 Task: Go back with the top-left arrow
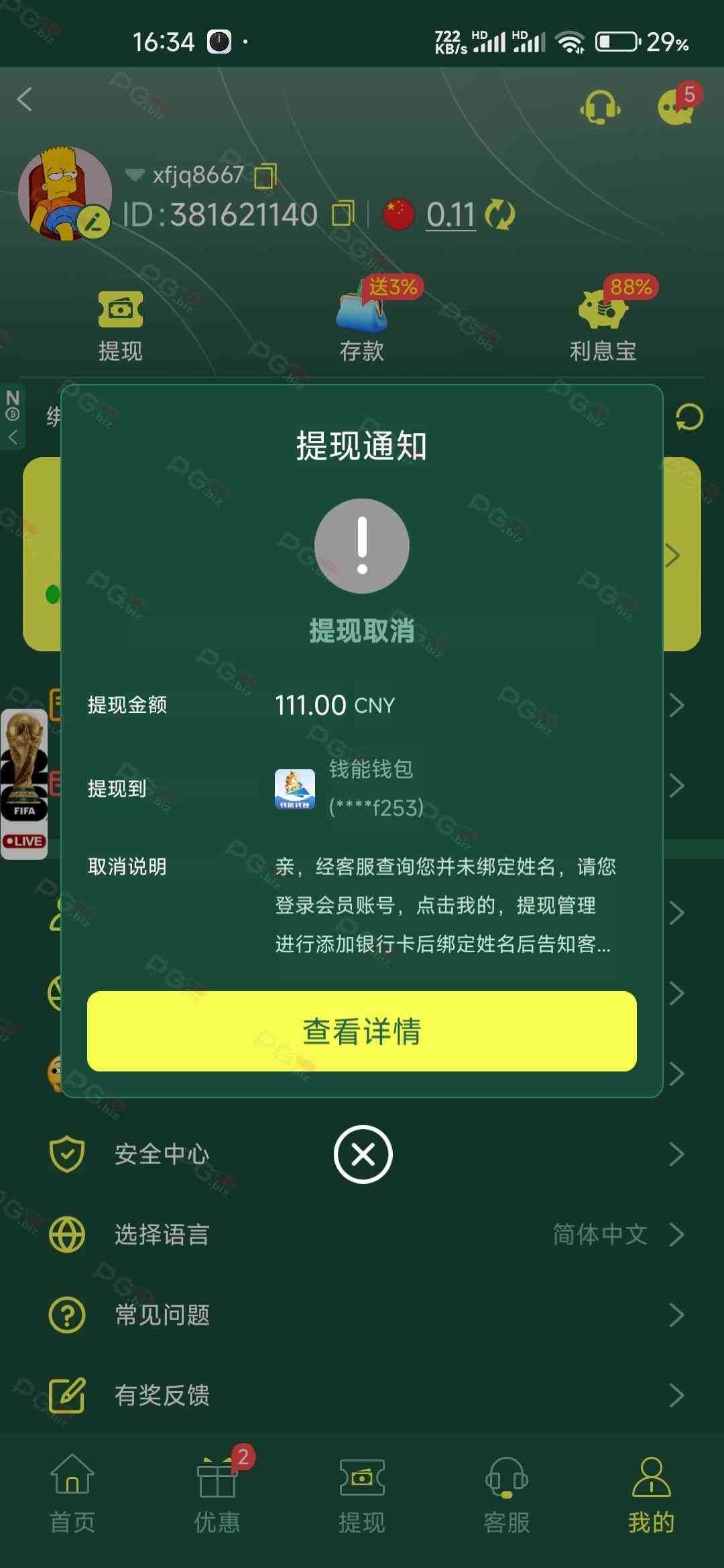coord(25,99)
